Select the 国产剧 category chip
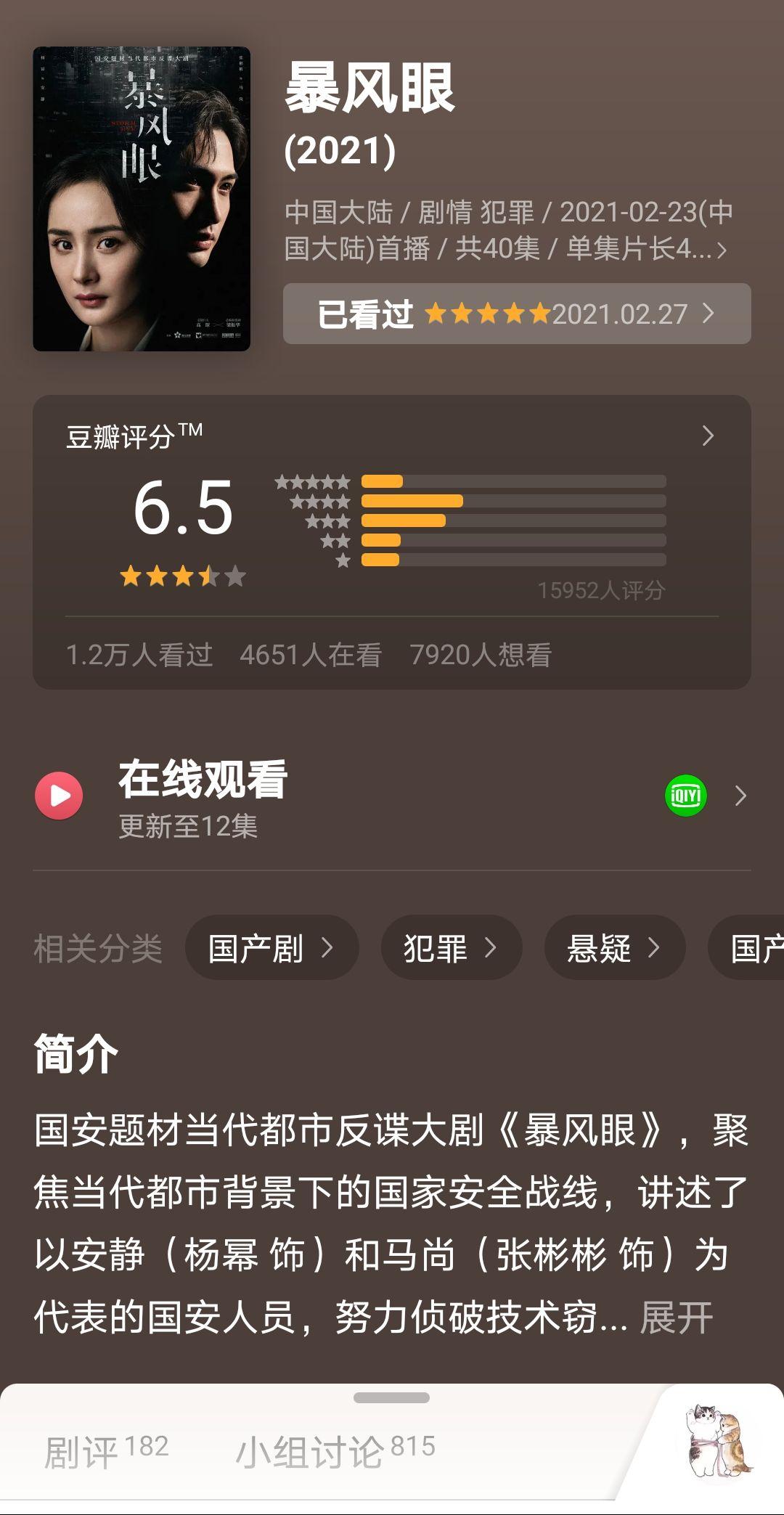 [x=272, y=948]
